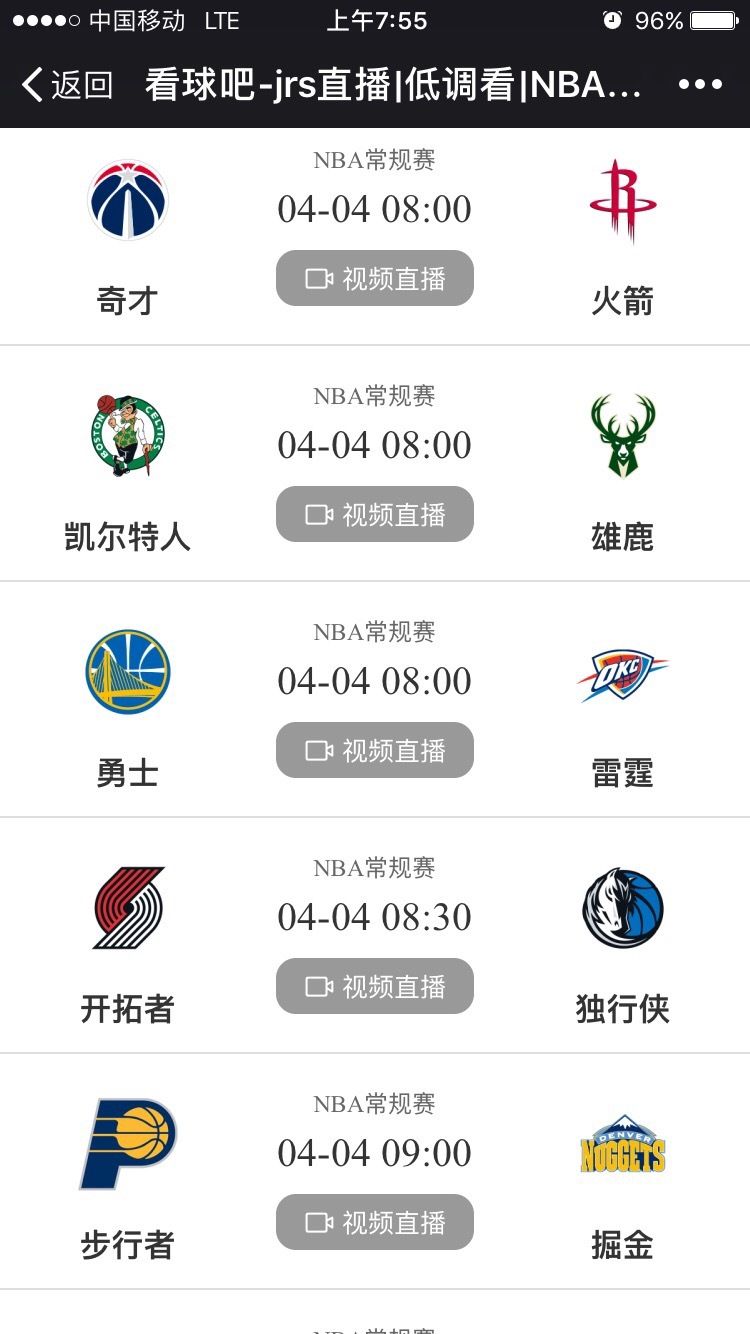Go back using the 返回 button

click(x=68, y=85)
